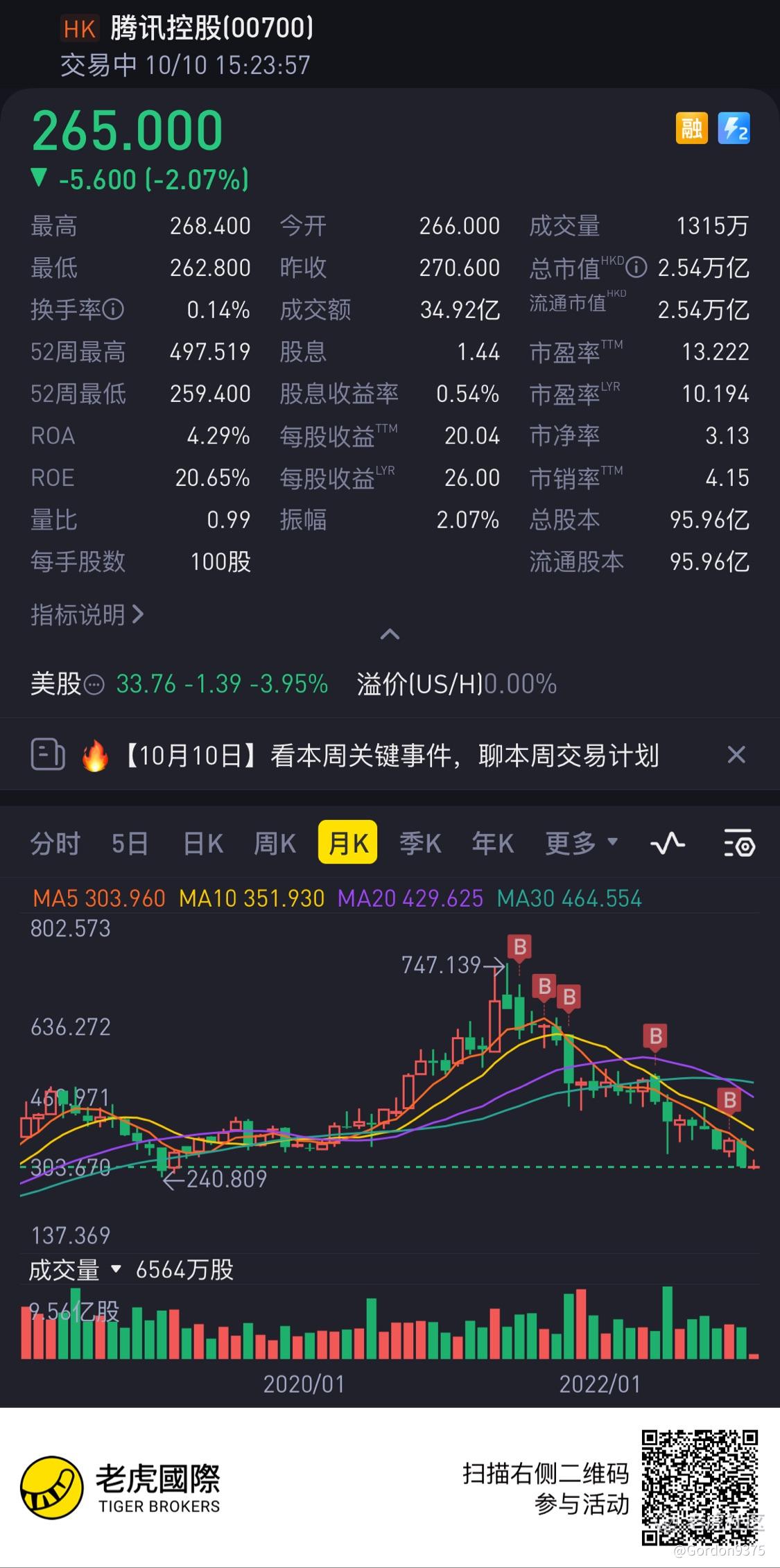Open the 看本周关键事件 news banner

[x=392, y=755]
